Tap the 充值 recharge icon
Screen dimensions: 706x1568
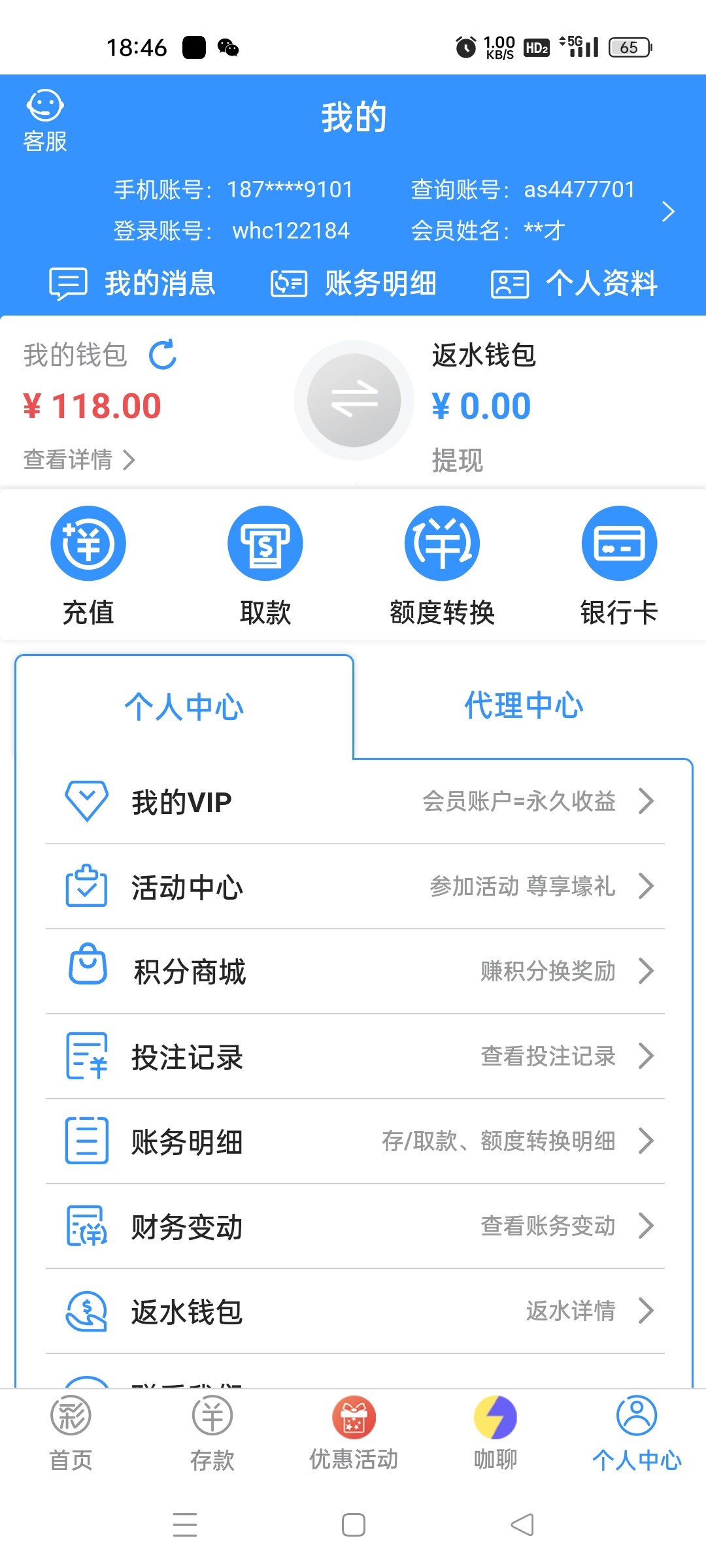tap(88, 544)
